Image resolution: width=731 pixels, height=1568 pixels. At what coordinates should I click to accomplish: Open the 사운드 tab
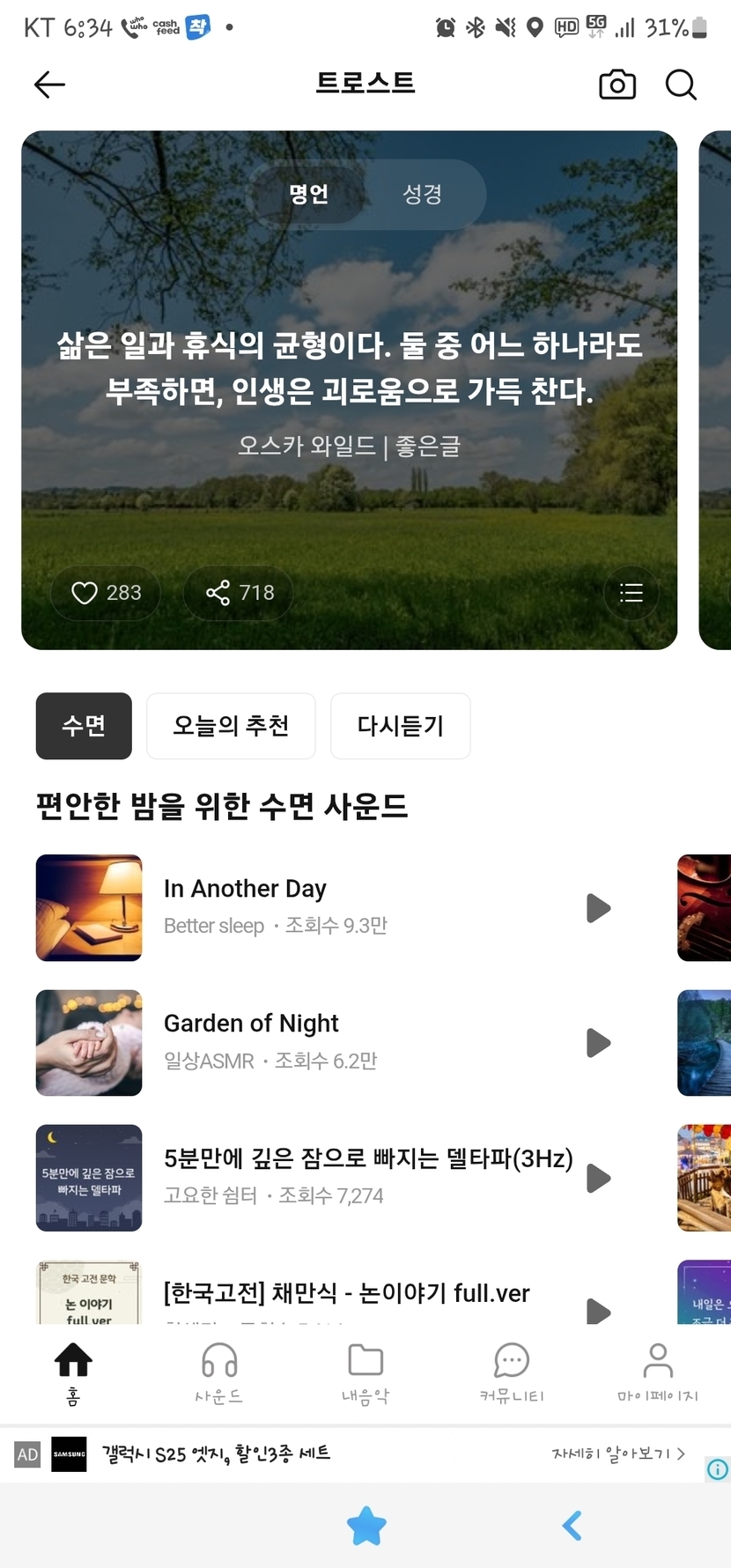(219, 1372)
